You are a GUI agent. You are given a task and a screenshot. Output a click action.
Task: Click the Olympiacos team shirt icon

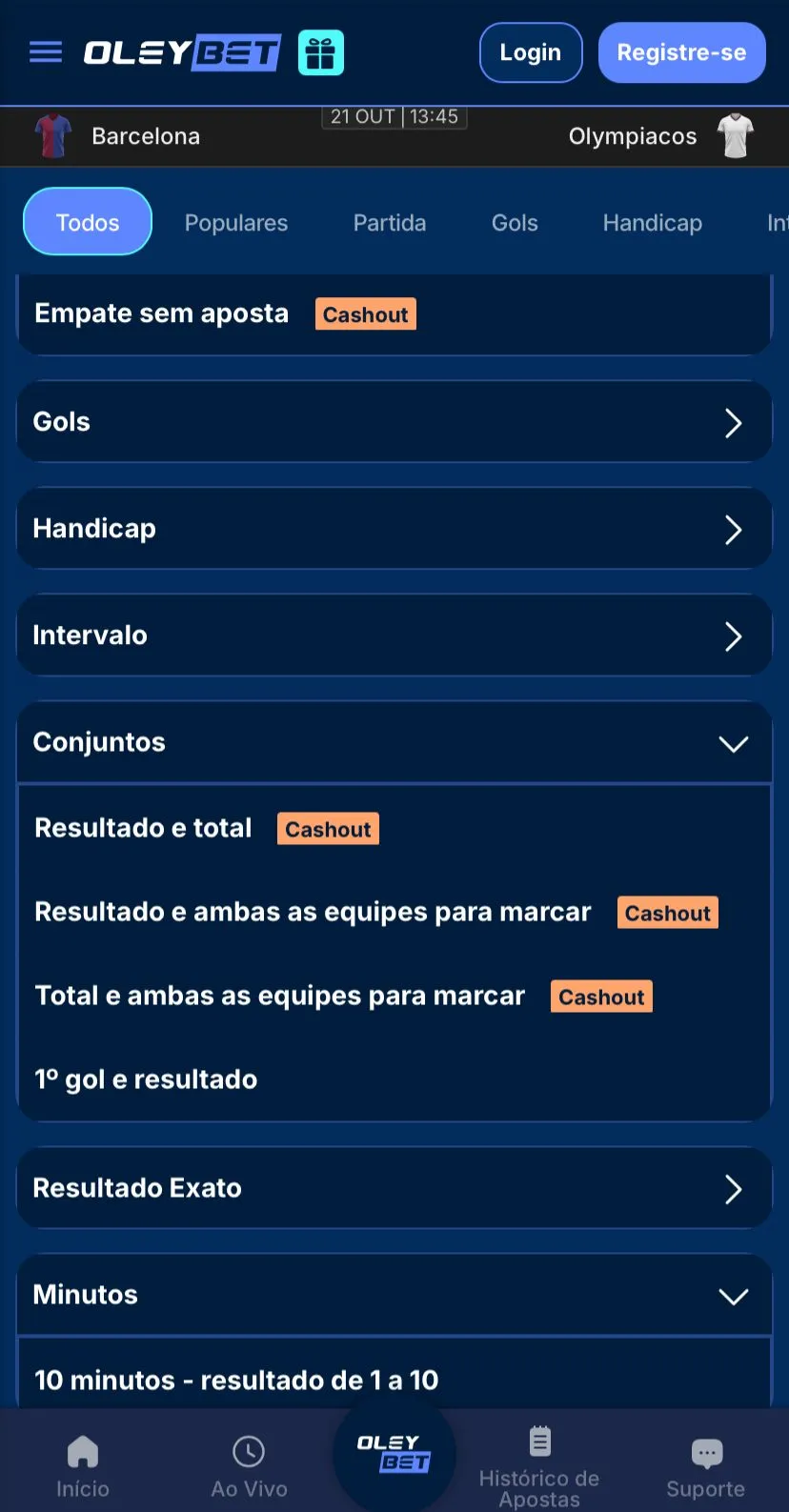coord(735,135)
